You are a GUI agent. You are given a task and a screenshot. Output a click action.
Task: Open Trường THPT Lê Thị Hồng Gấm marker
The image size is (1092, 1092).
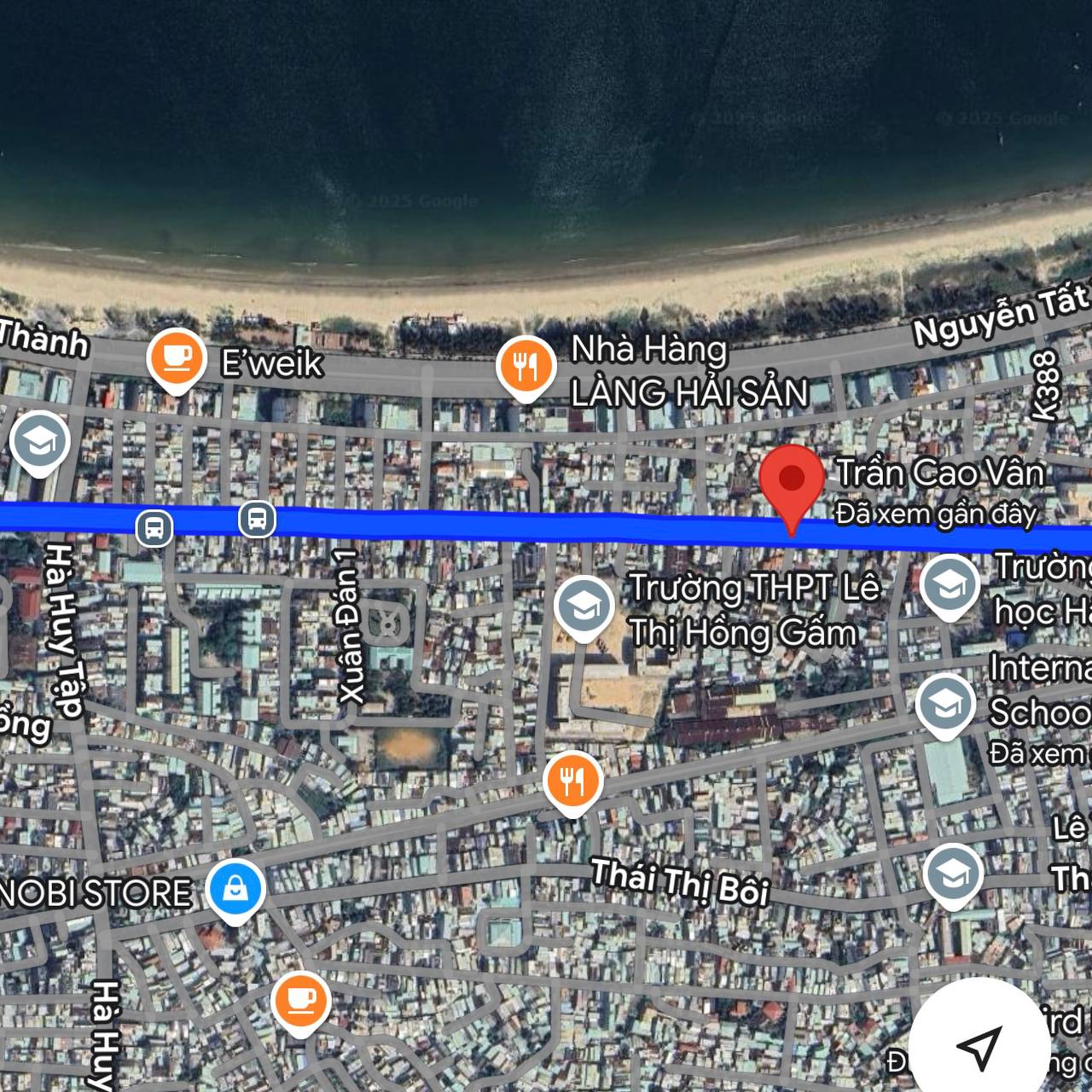click(x=584, y=607)
